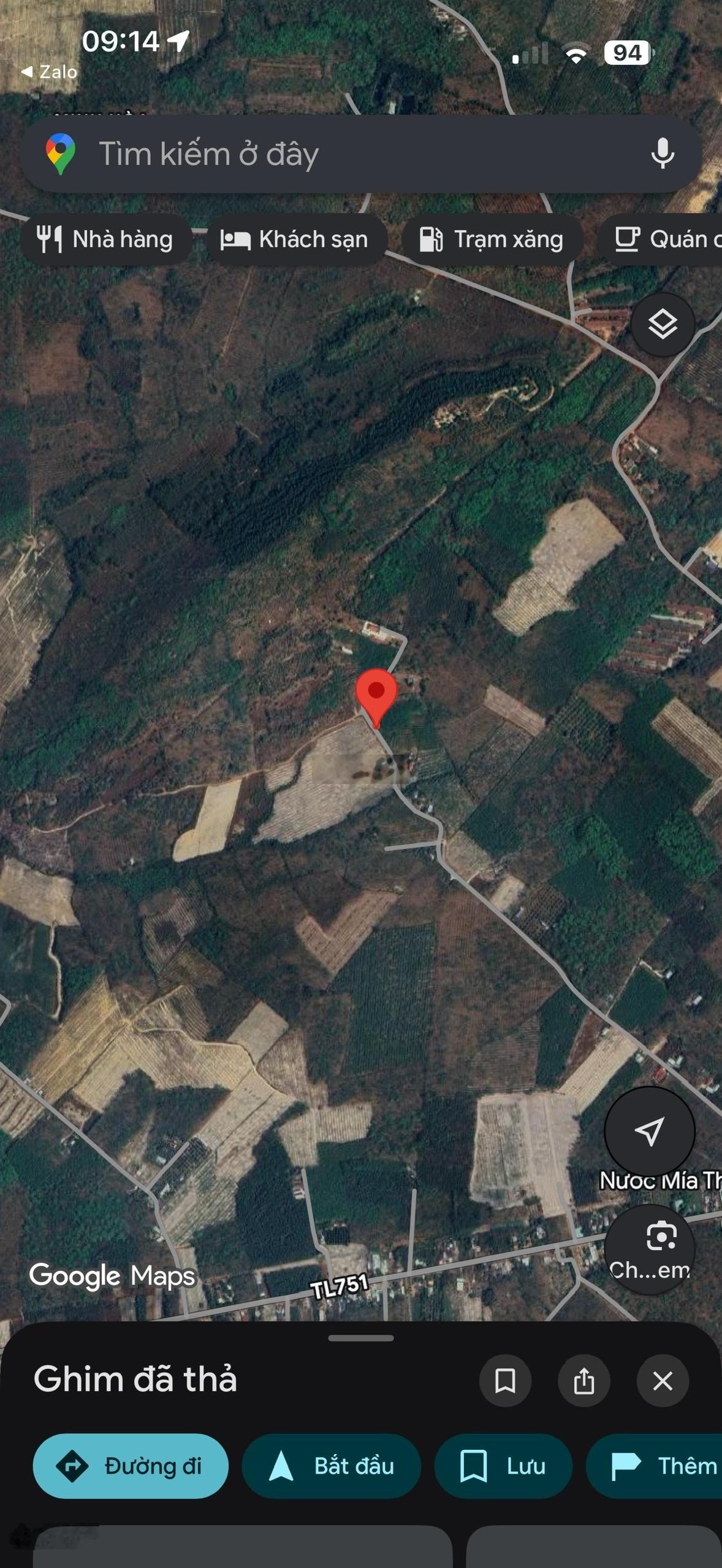Viewport: 722px width, 1568px height.
Task: Filter by the 'Khách sạn' hotels chip
Action: click(295, 239)
